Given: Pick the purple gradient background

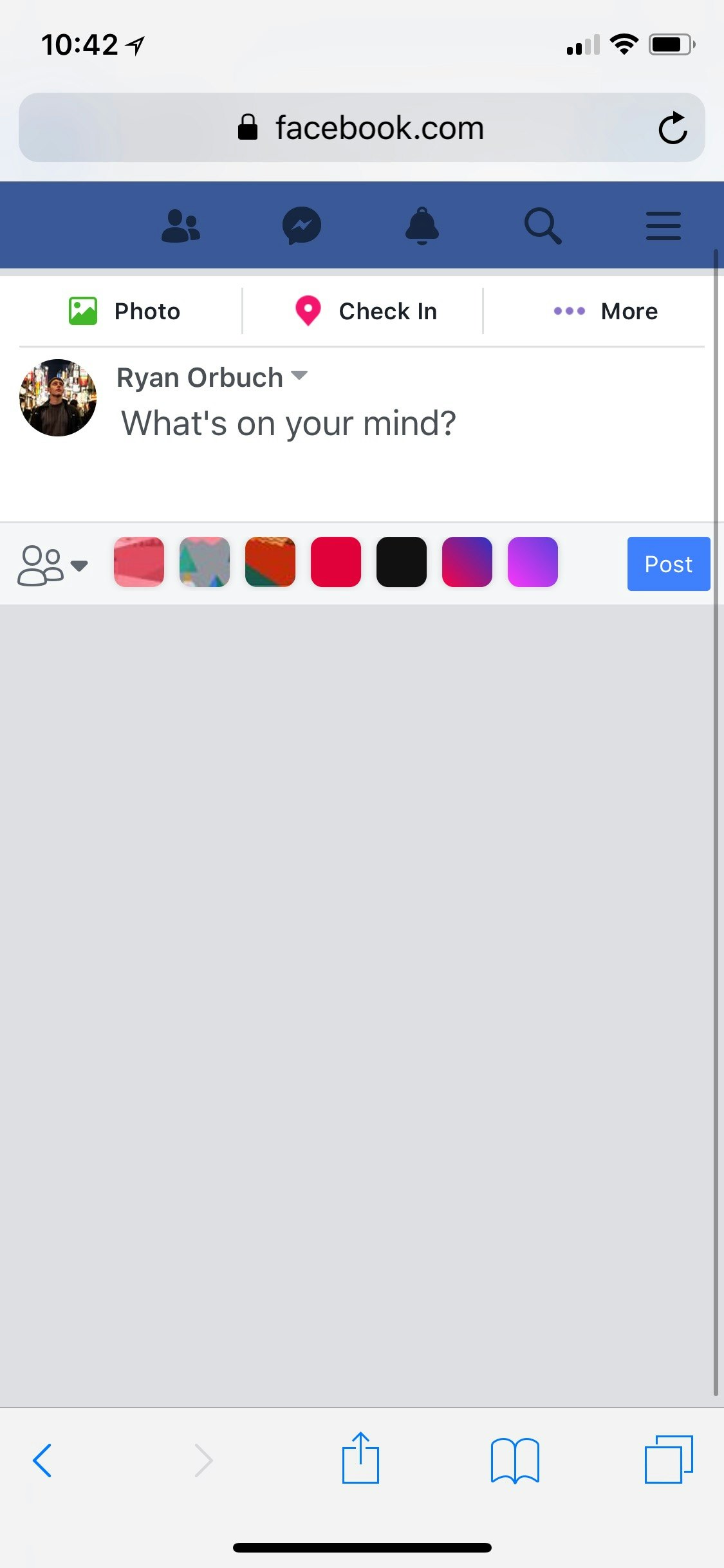Looking at the screenshot, I should point(533,562).
